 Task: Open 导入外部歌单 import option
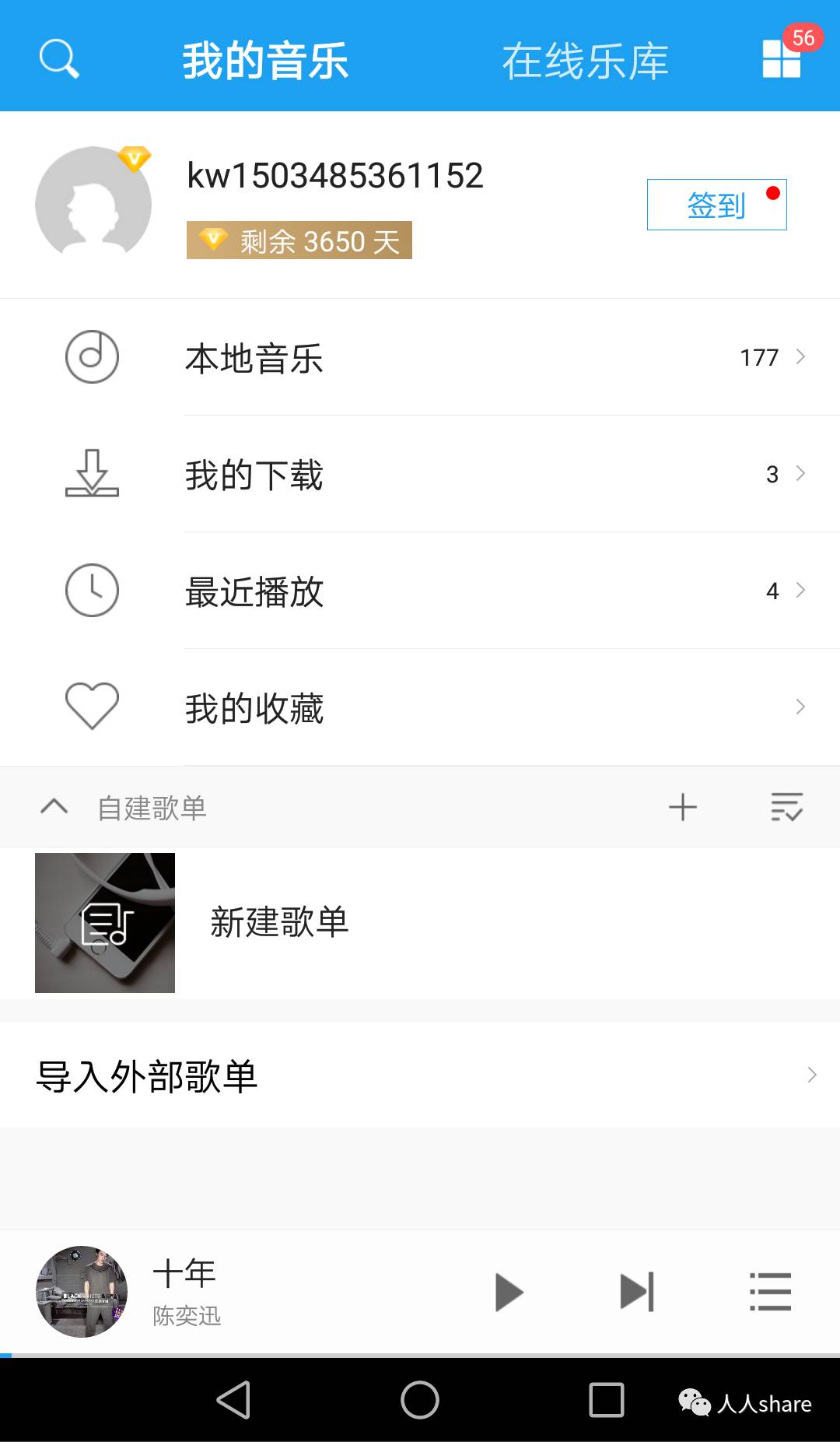coord(420,1076)
